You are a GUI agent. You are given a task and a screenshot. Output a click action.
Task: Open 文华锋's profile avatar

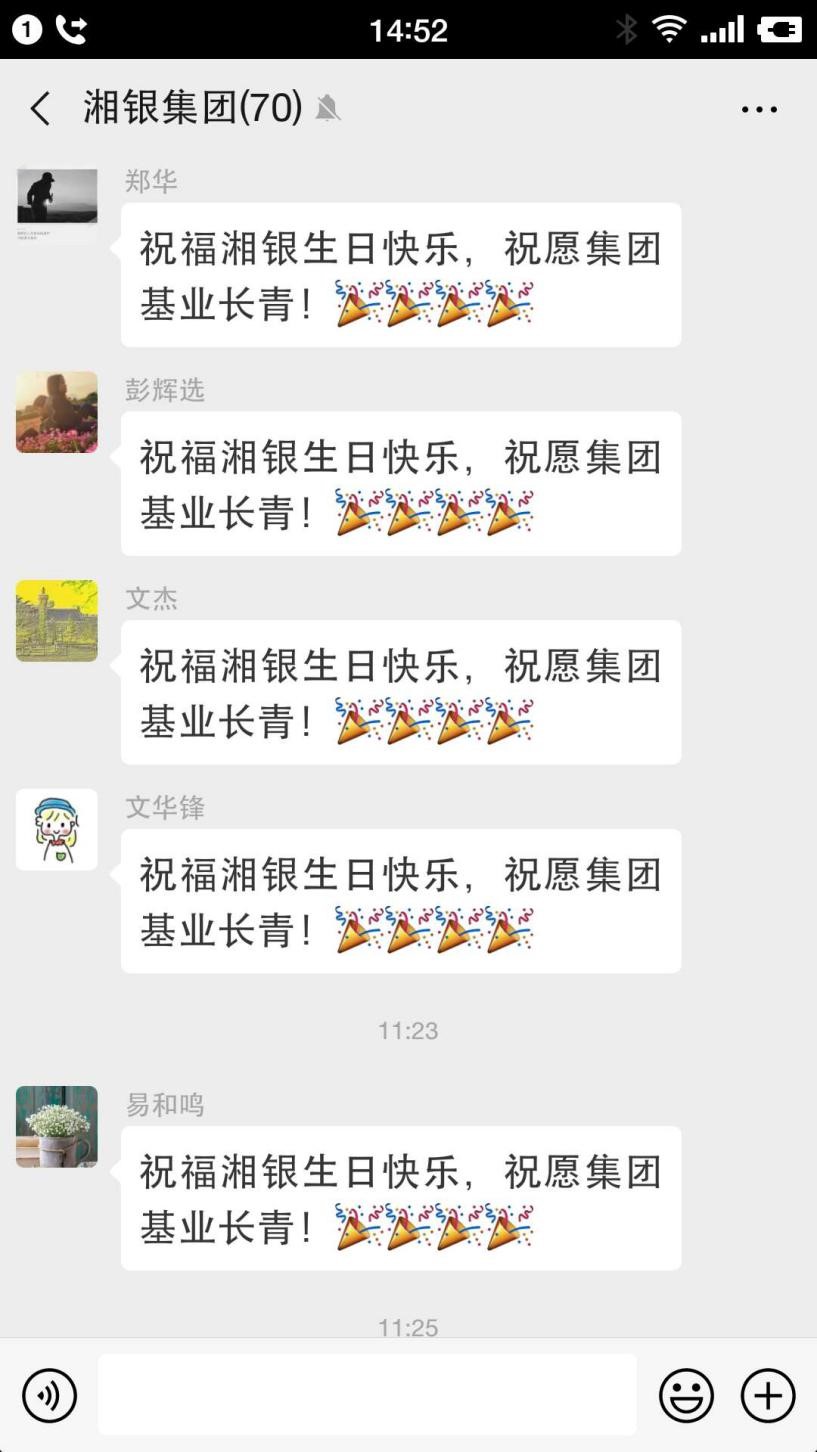(56, 829)
